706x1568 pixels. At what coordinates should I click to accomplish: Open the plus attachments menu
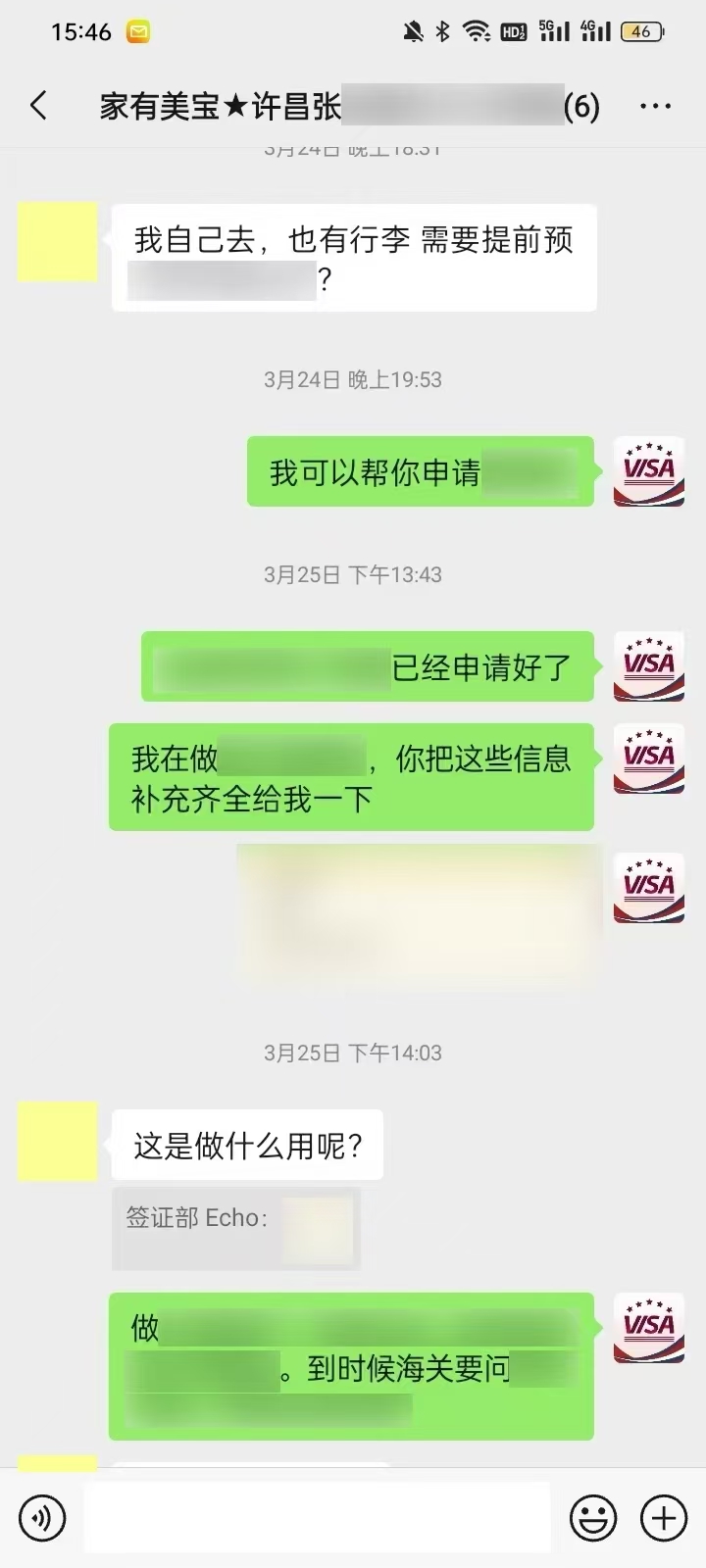click(x=664, y=1518)
